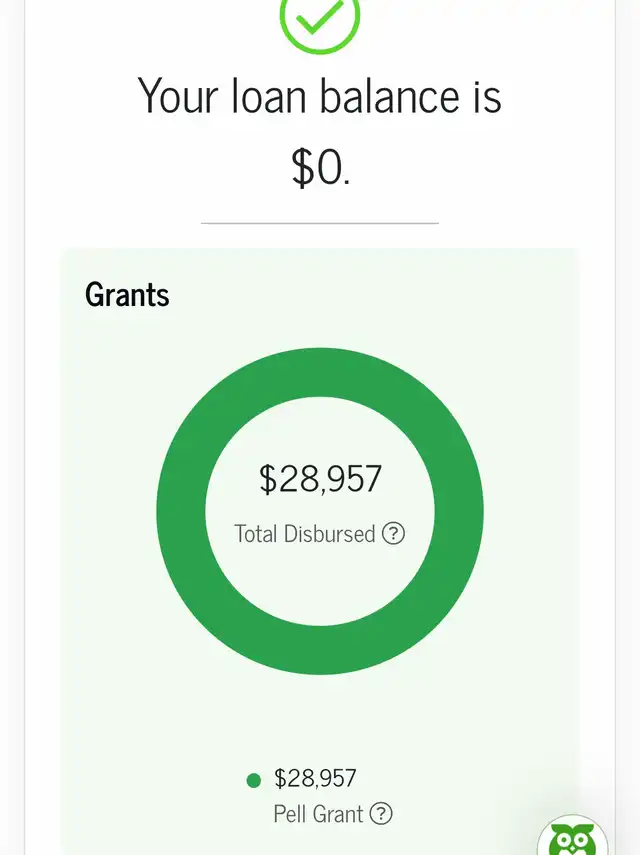640x855 pixels.
Task: Open the Total Disbursed help tooltip
Action: [394, 534]
